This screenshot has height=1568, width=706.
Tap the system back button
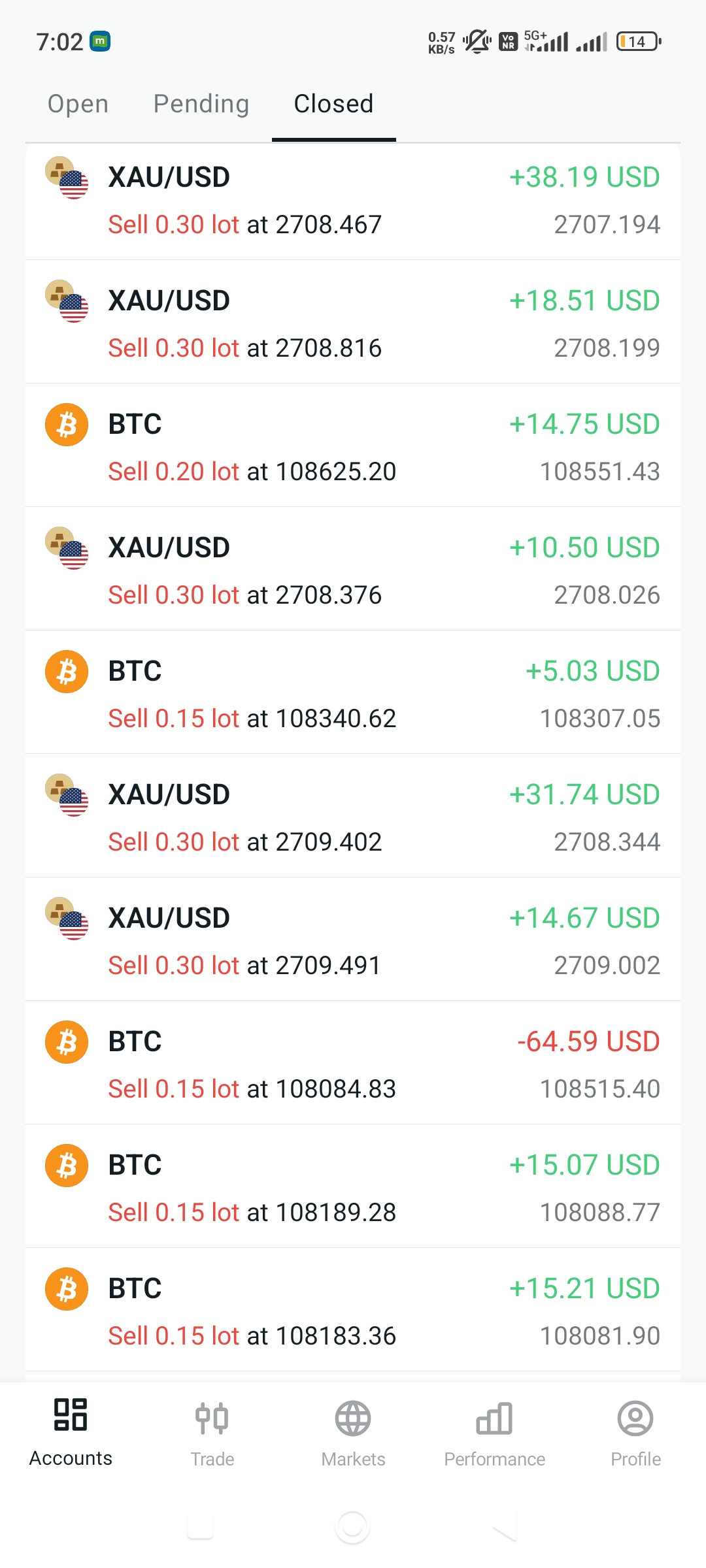pyautogui.click(x=505, y=1527)
